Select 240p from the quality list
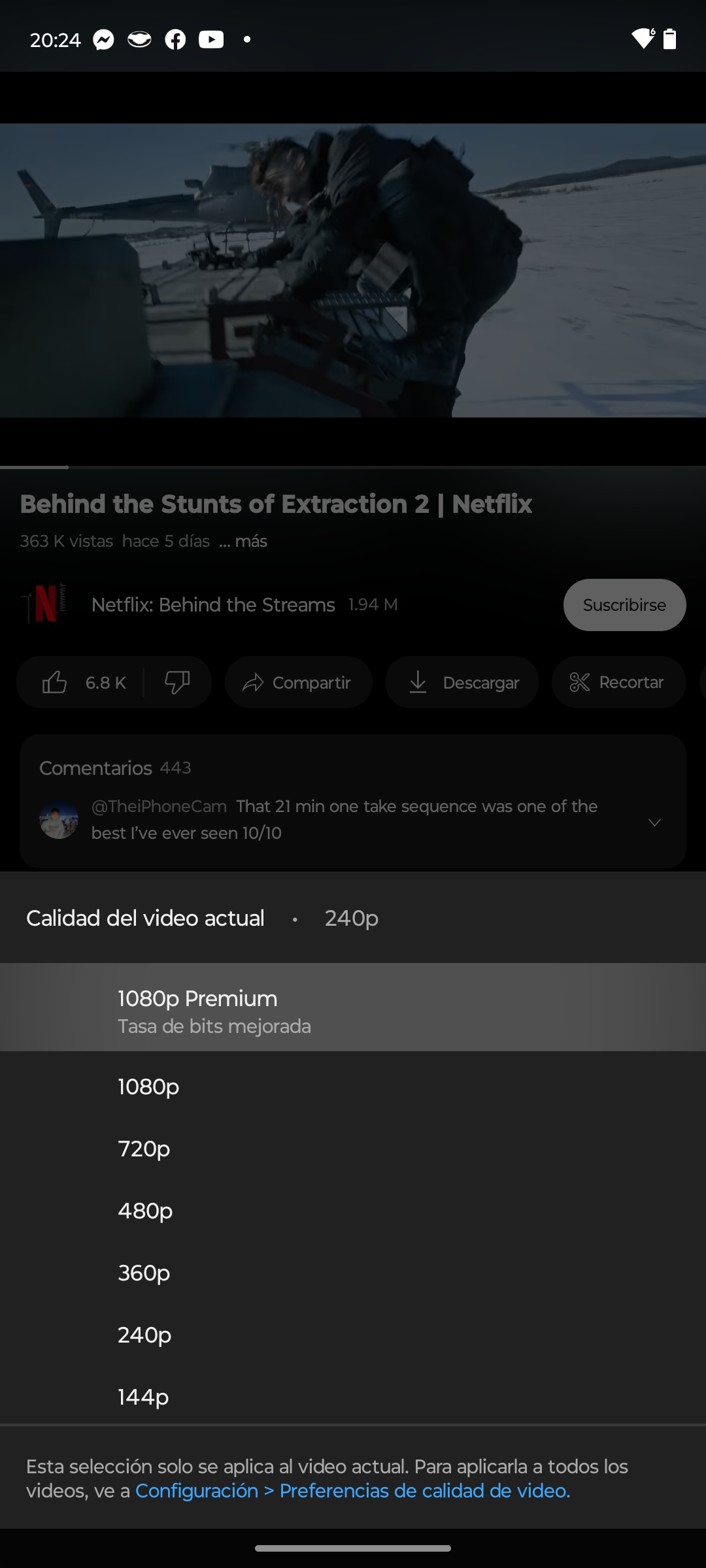Image resolution: width=706 pixels, height=1568 pixels. tap(353, 1335)
